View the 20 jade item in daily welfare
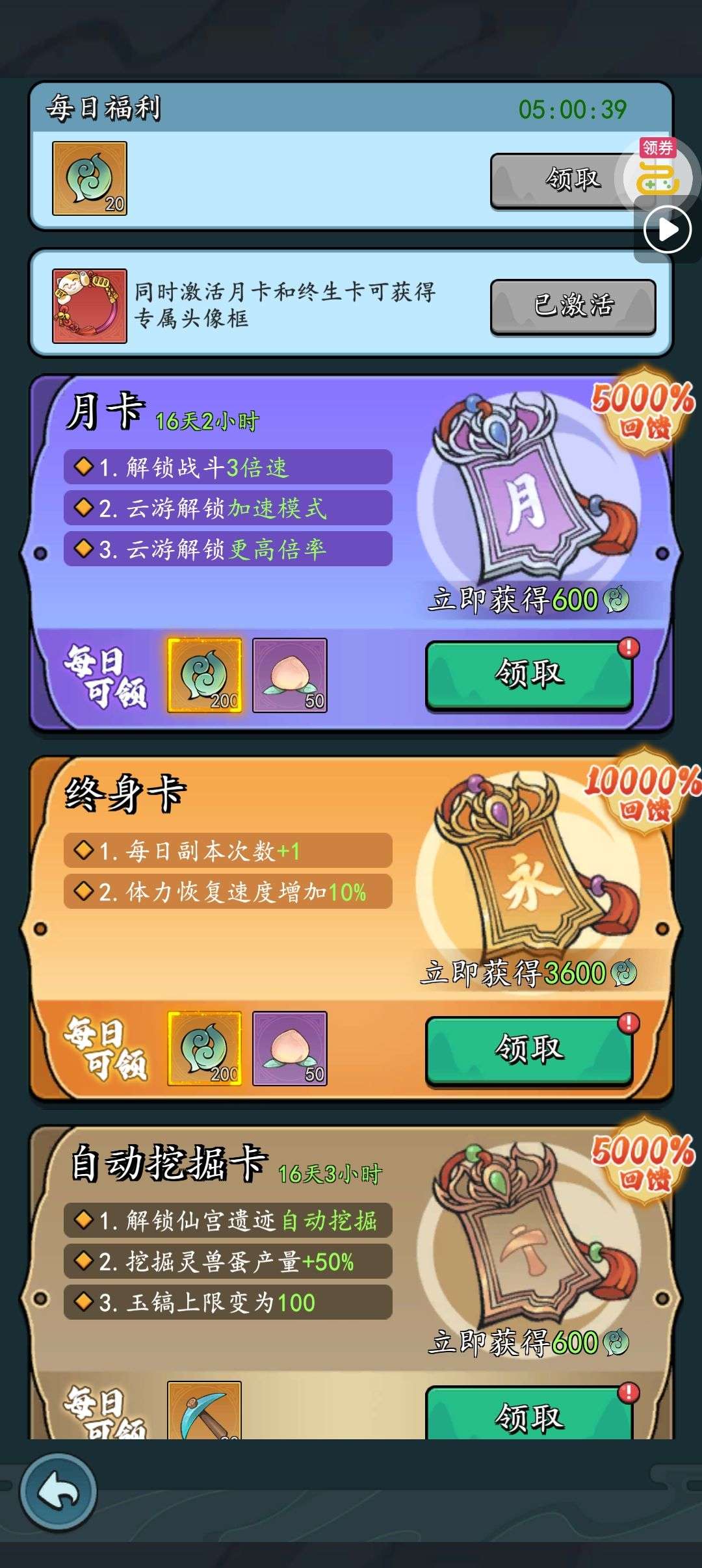 90,179
